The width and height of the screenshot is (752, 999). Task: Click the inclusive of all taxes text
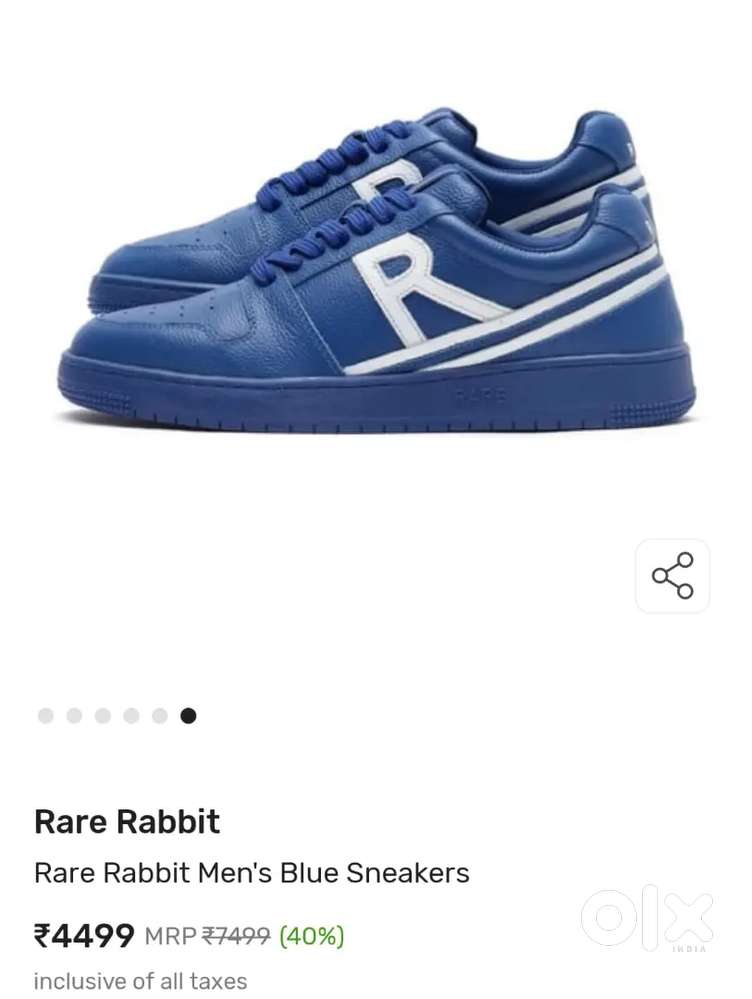[x=140, y=980]
